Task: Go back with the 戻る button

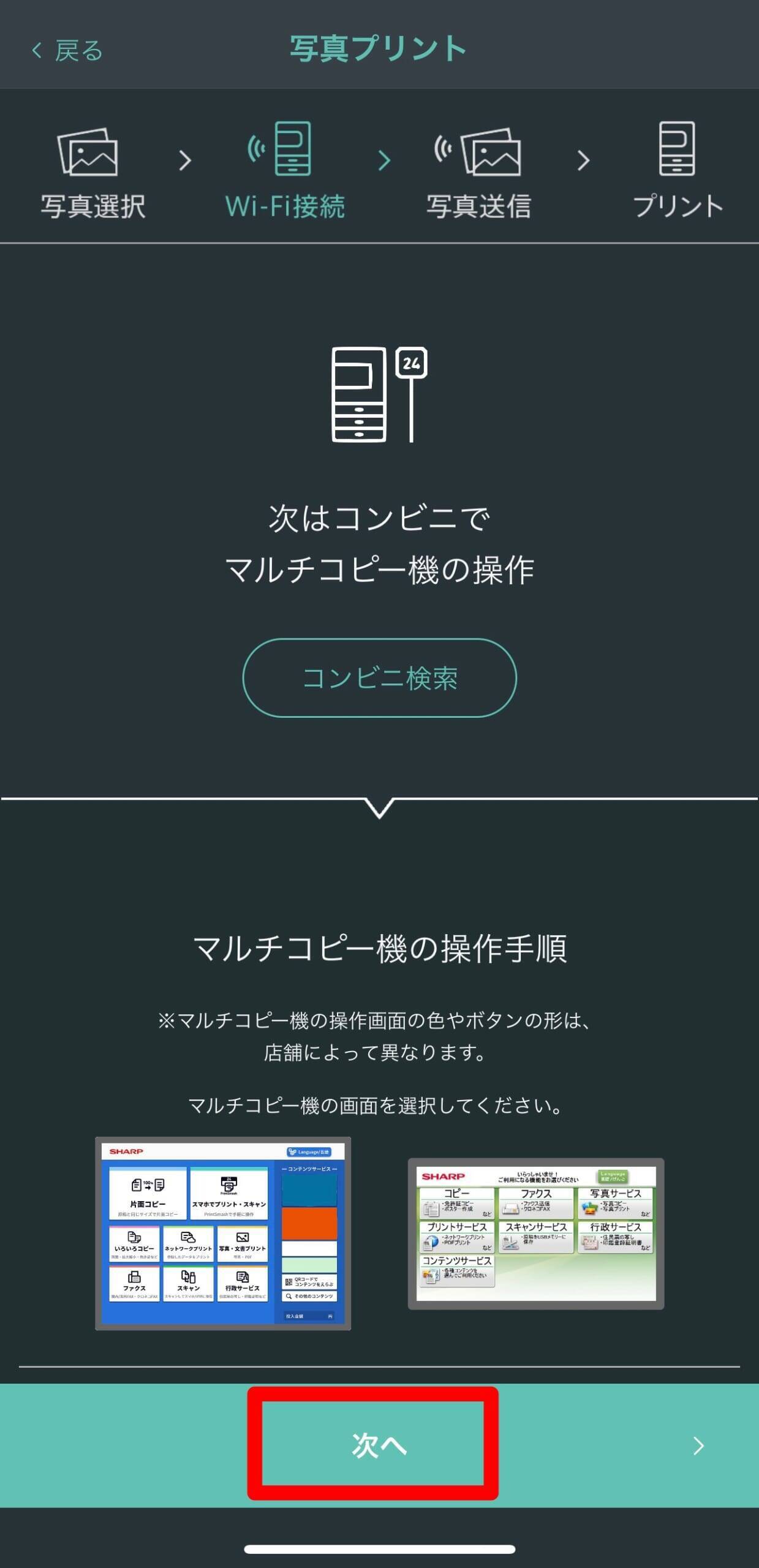Action: [x=67, y=50]
